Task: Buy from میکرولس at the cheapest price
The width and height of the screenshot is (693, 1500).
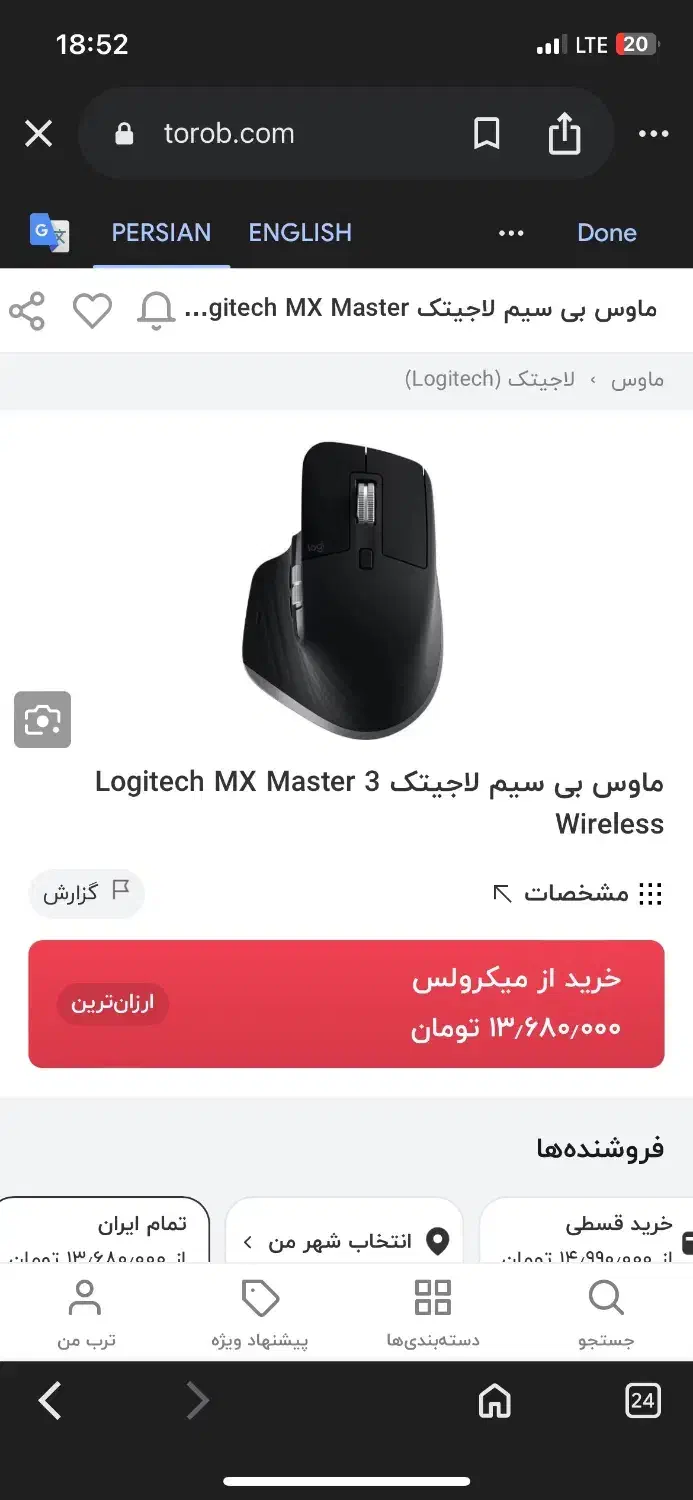Action: [346, 1003]
